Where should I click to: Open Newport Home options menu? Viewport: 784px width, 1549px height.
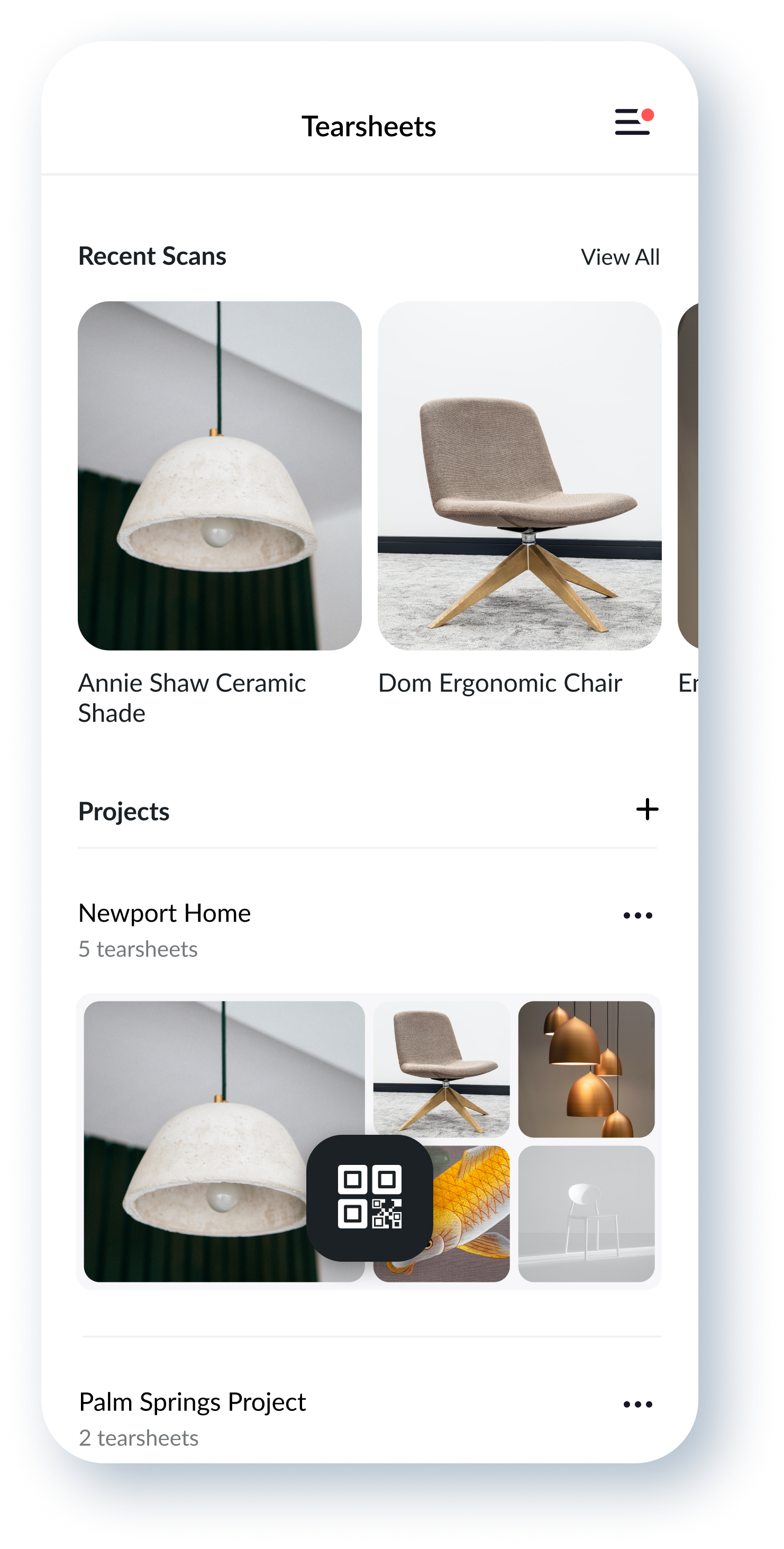coord(637,916)
